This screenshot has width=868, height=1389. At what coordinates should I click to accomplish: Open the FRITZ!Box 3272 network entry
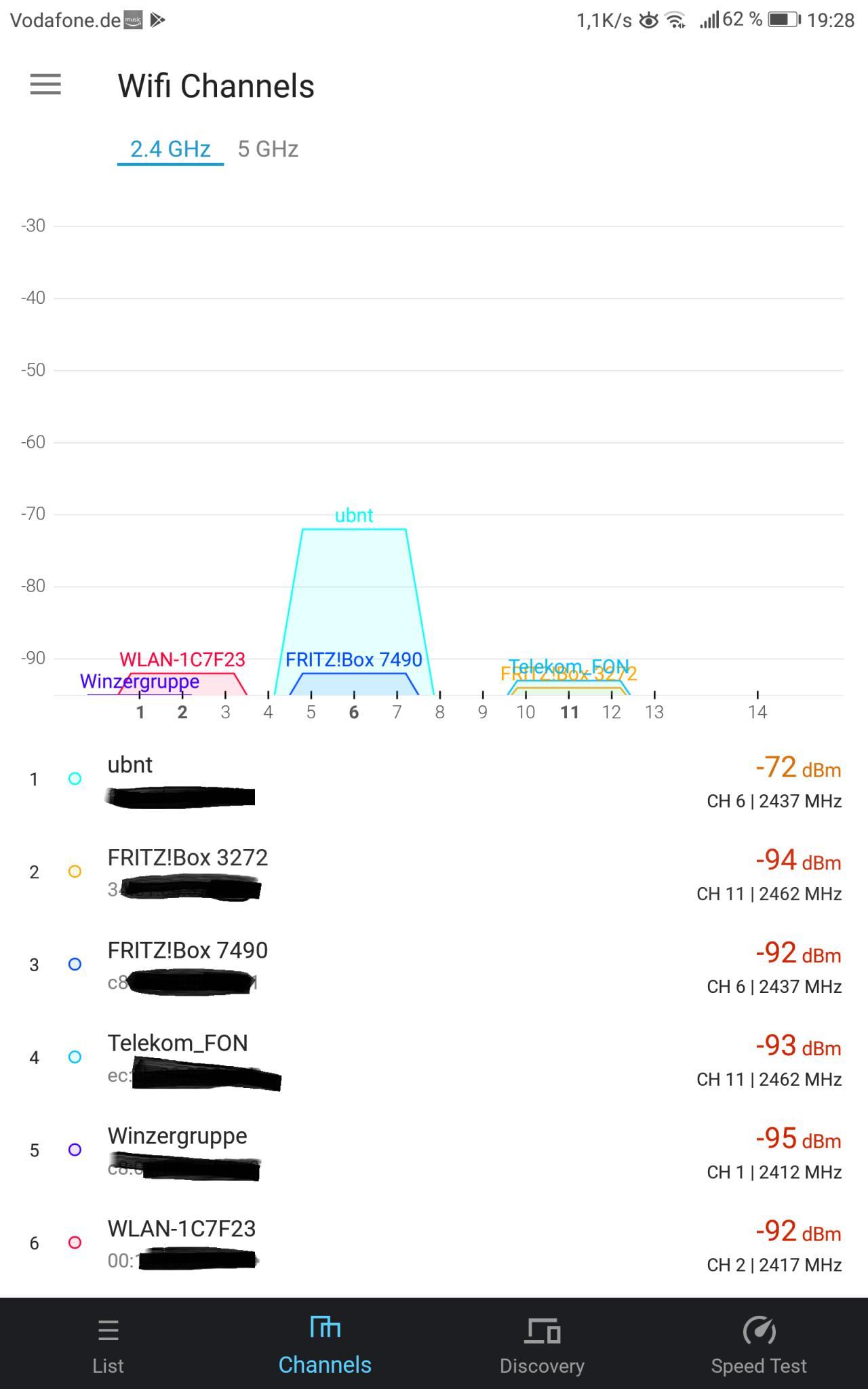[434, 873]
